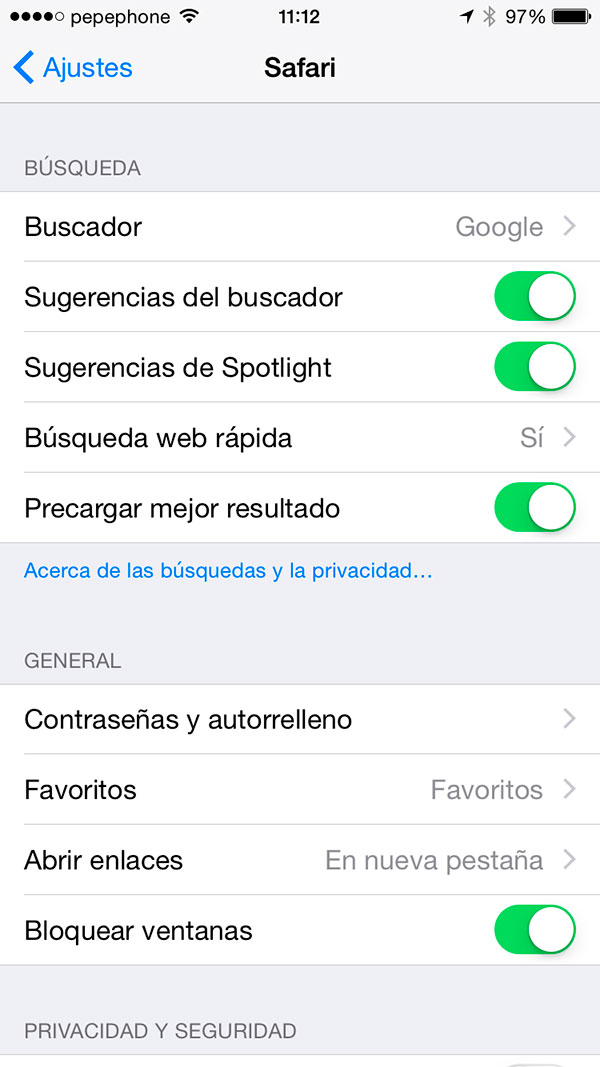Change the Abrir enlaces option
Screen dimensions: 600x1067
coord(300,860)
